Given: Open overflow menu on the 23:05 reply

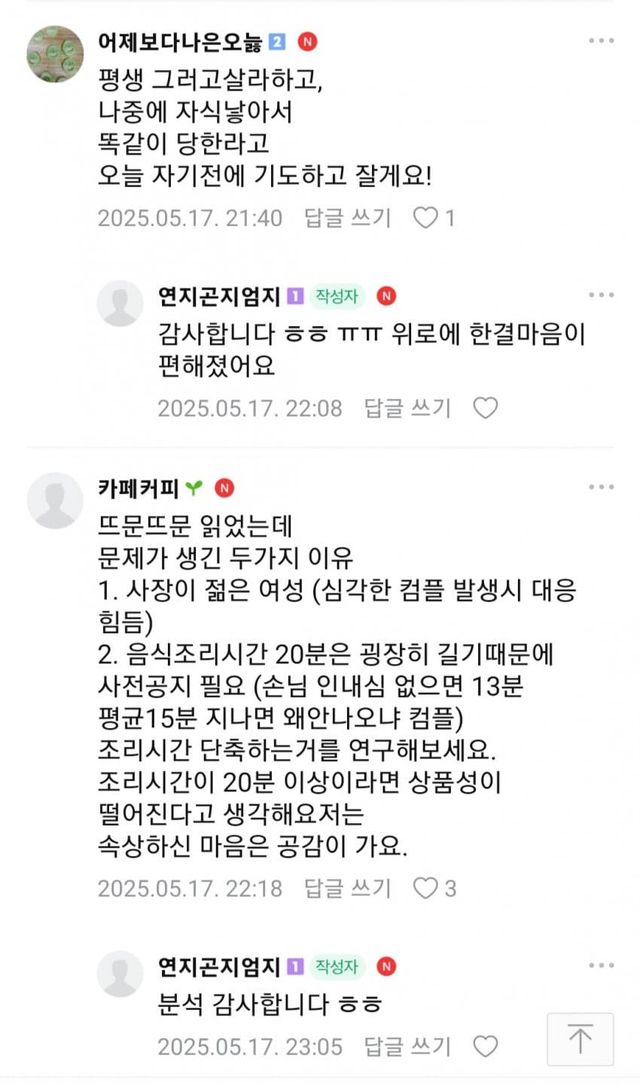Looking at the screenshot, I should 600,966.
